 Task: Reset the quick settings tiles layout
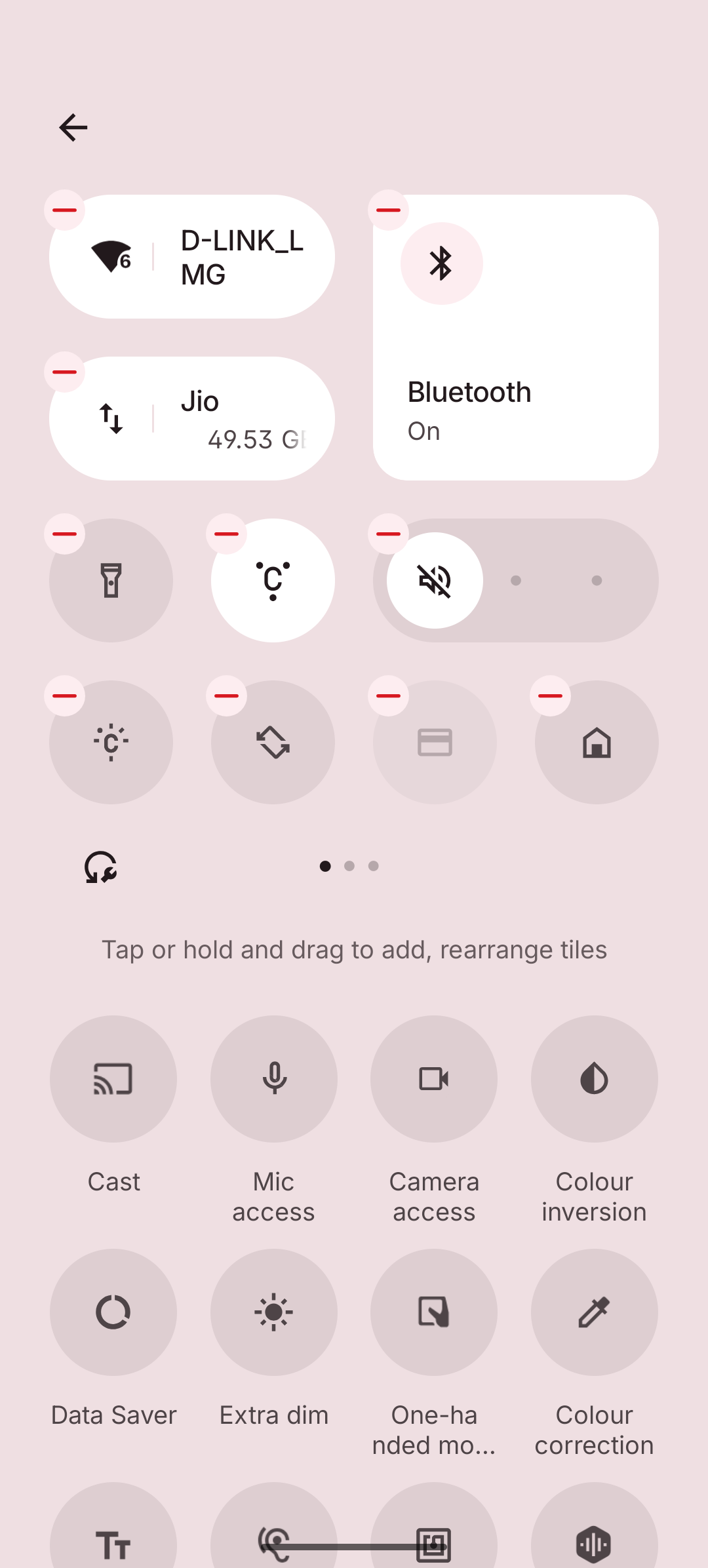coord(100,867)
